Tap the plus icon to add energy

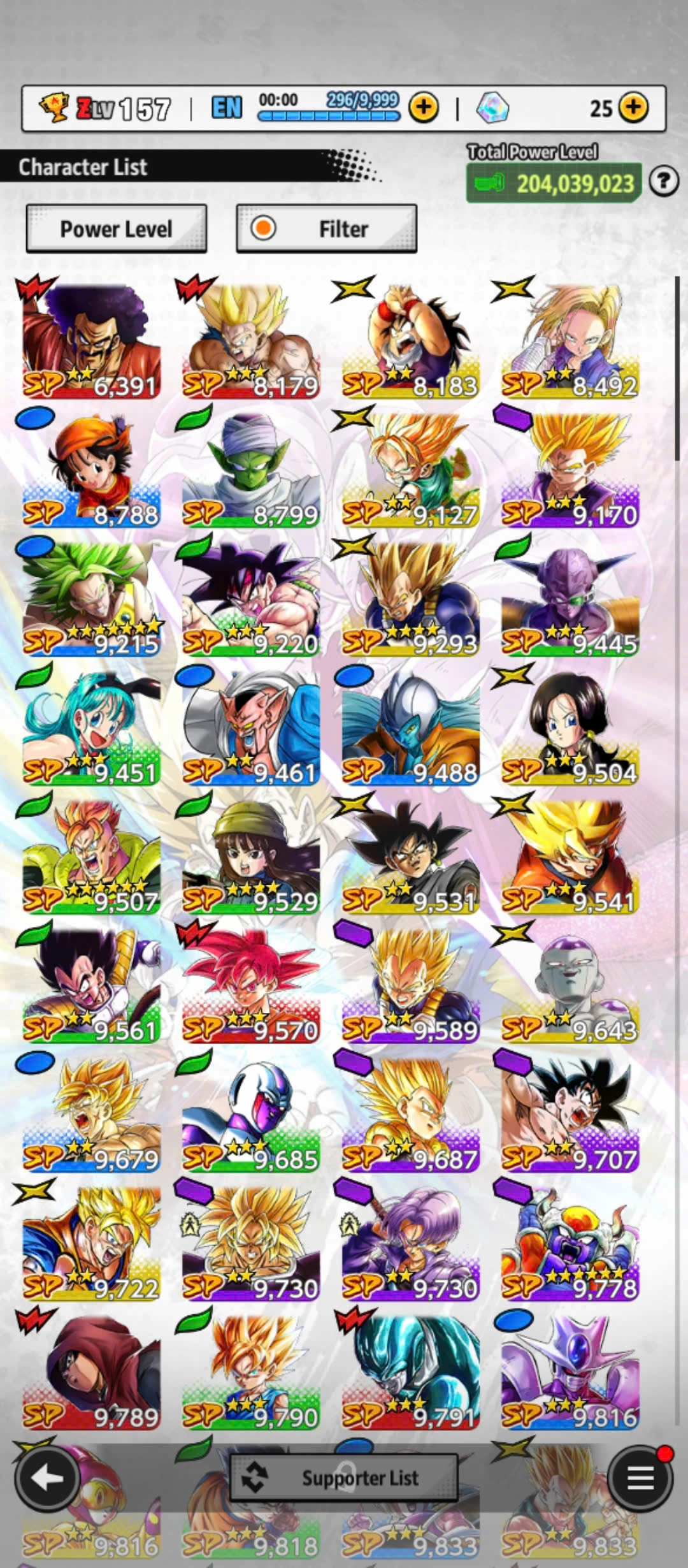424,108
